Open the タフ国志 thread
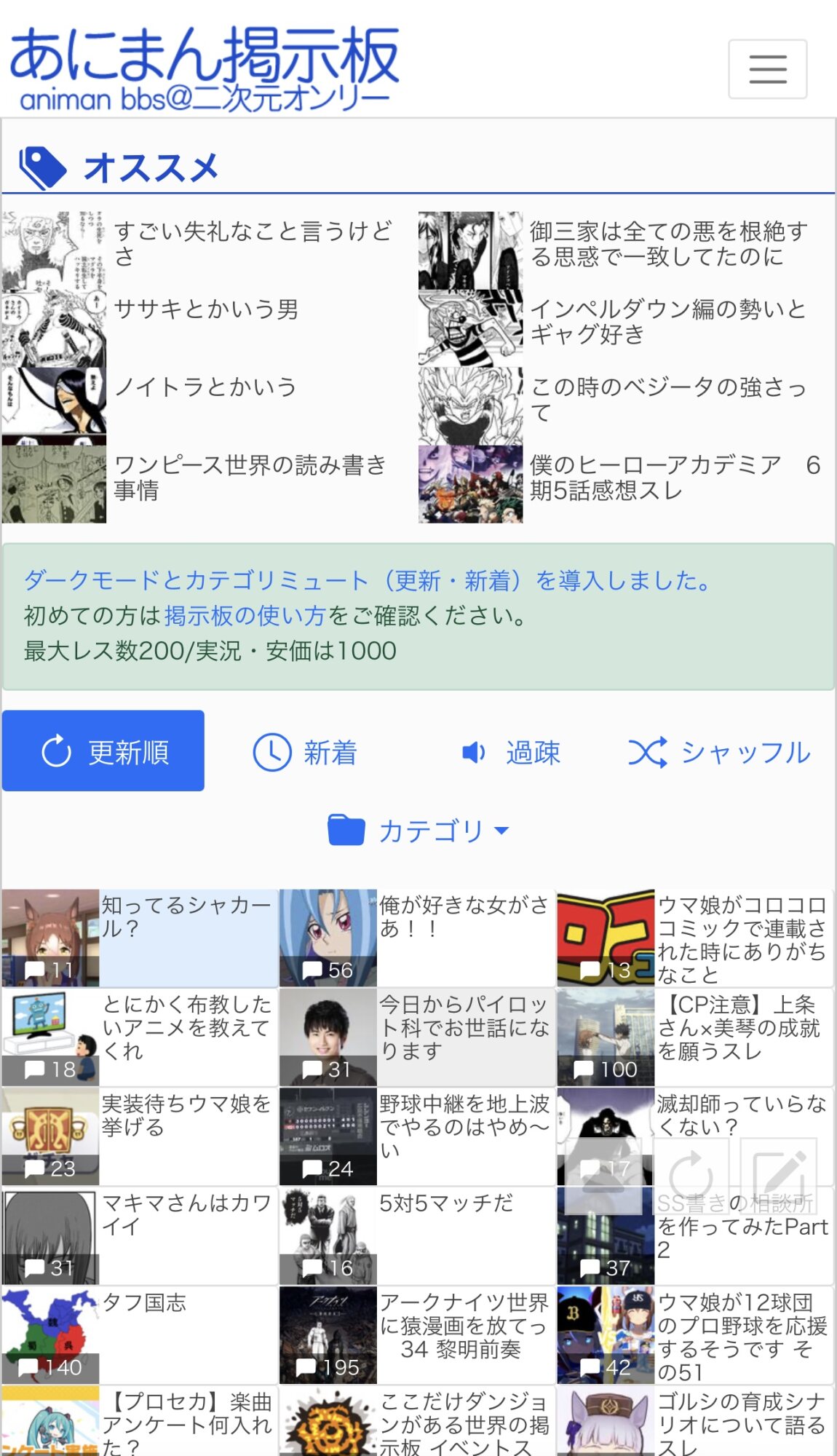The height and width of the screenshot is (1456, 837). 140,1335
